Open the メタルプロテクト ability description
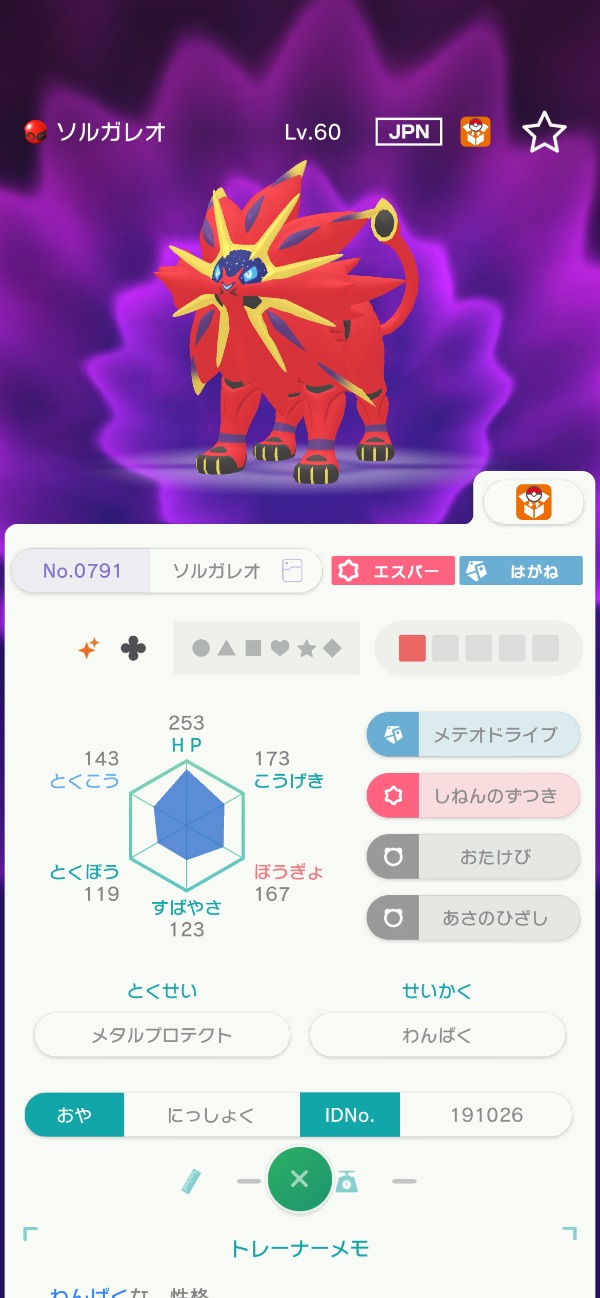Image resolution: width=600 pixels, height=1298 pixels. click(x=162, y=1035)
